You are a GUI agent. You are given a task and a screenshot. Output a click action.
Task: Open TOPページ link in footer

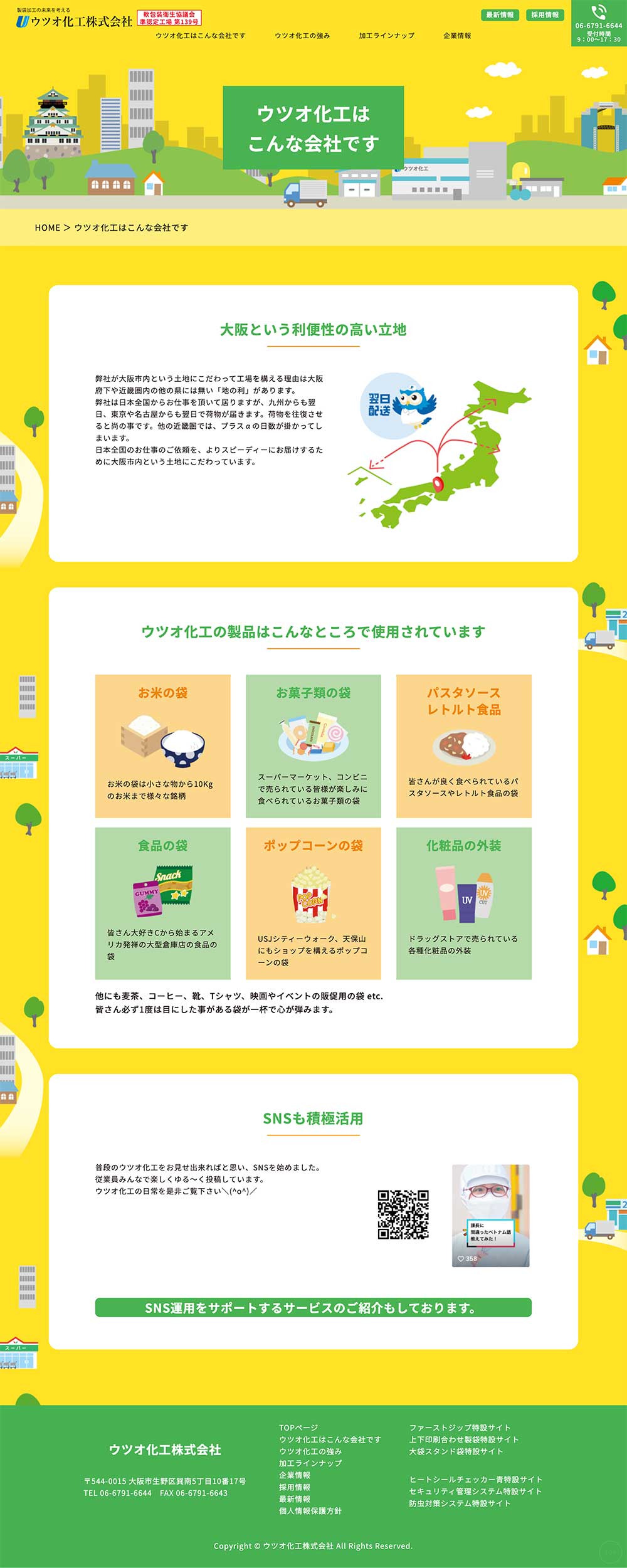[298, 1428]
